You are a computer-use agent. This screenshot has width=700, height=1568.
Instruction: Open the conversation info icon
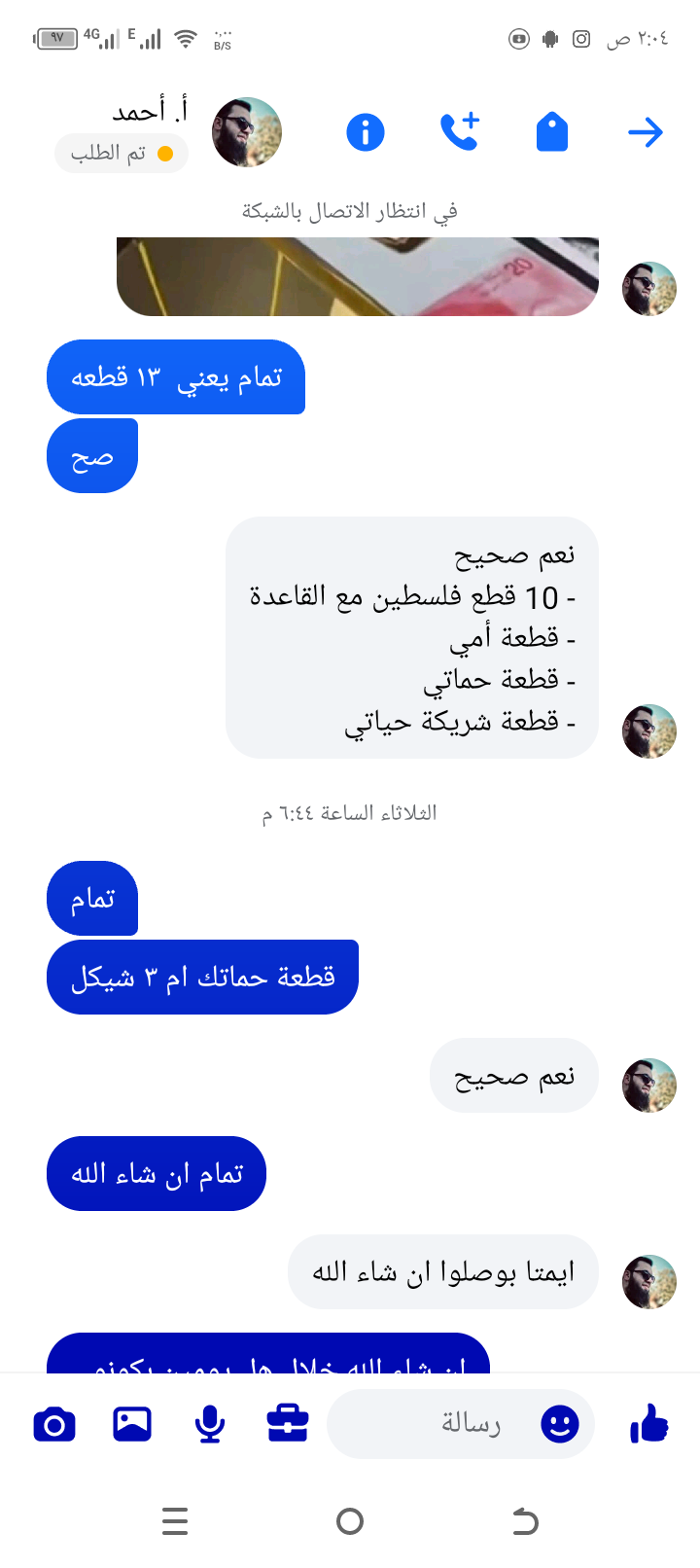[x=366, y=132]
